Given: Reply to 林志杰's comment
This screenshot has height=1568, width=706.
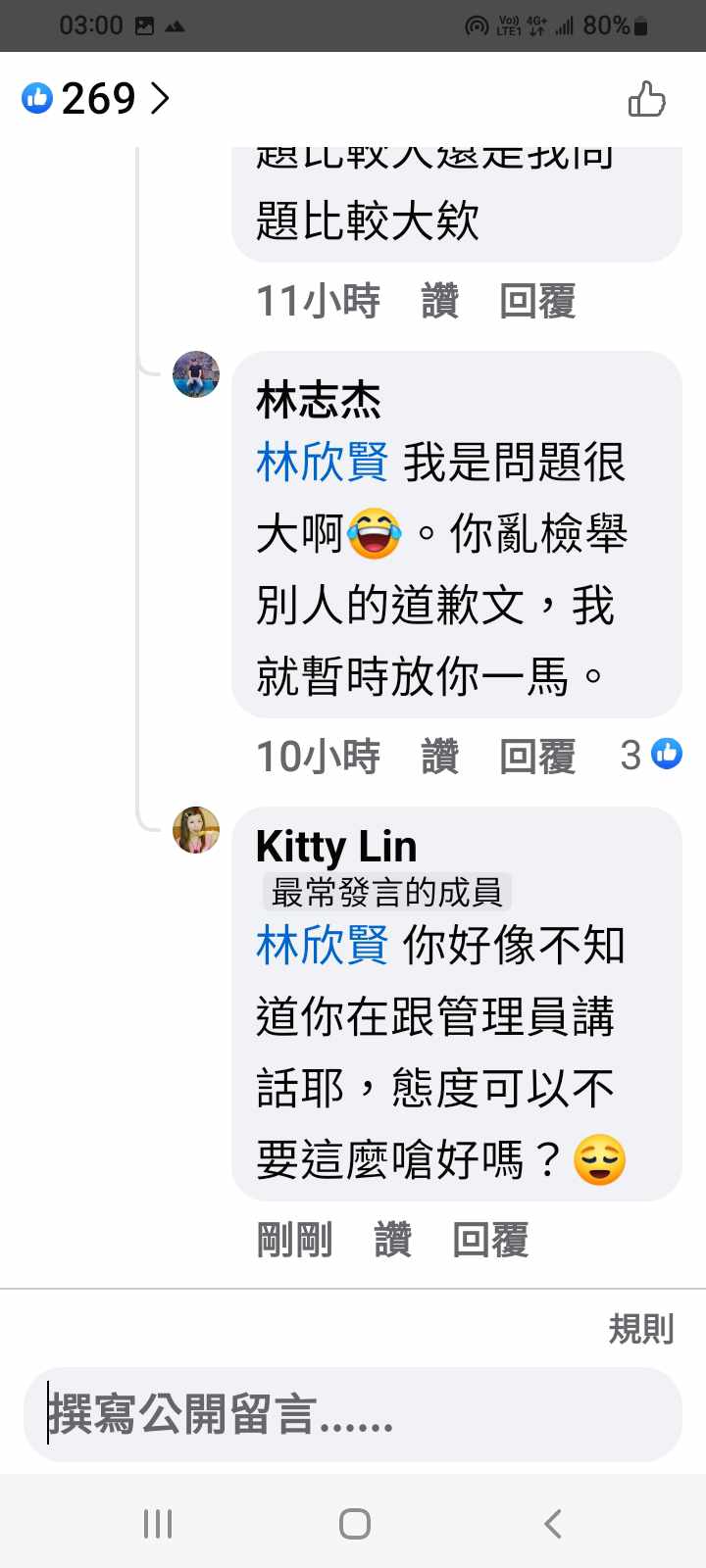Looking at the screenshot, I should (x=536, y=756).
